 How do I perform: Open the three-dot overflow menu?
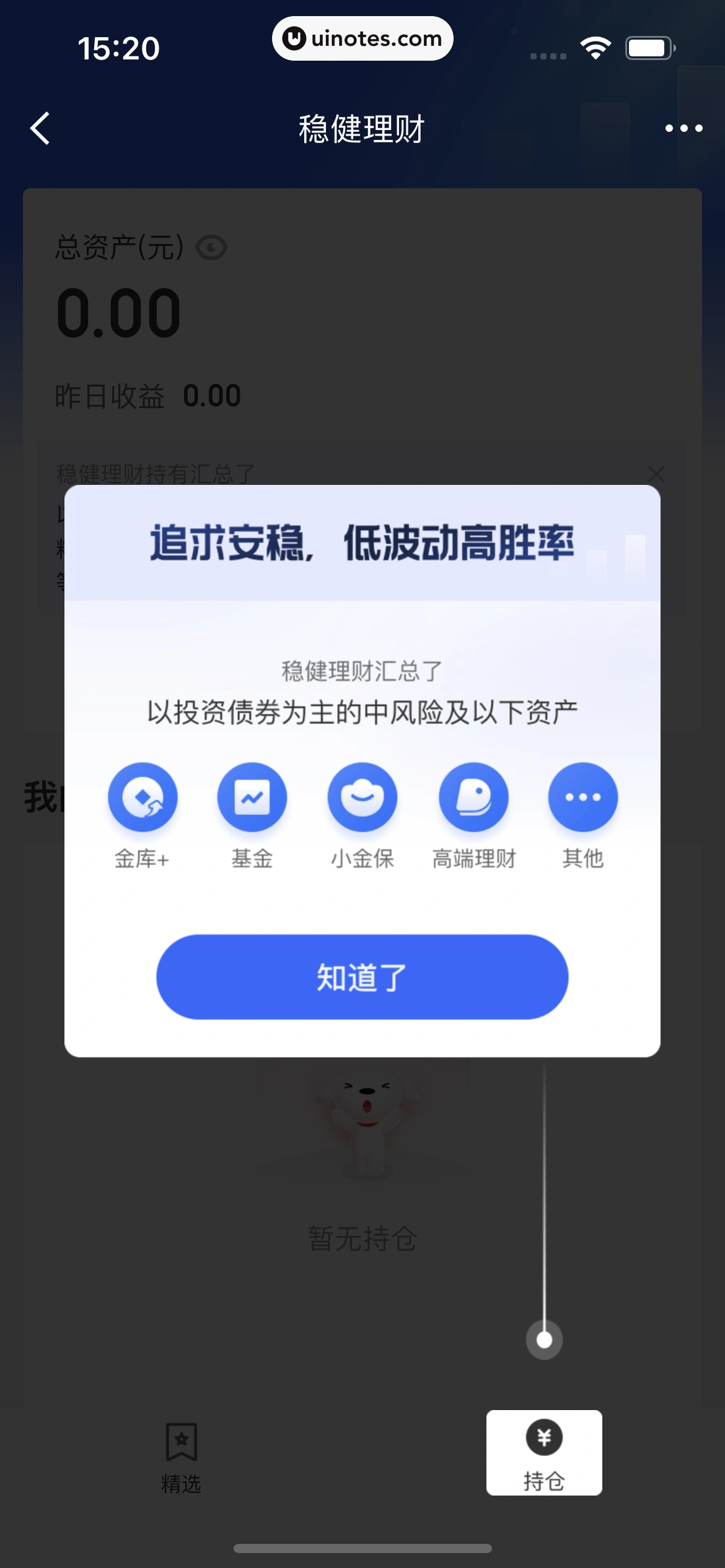point(683,128)
